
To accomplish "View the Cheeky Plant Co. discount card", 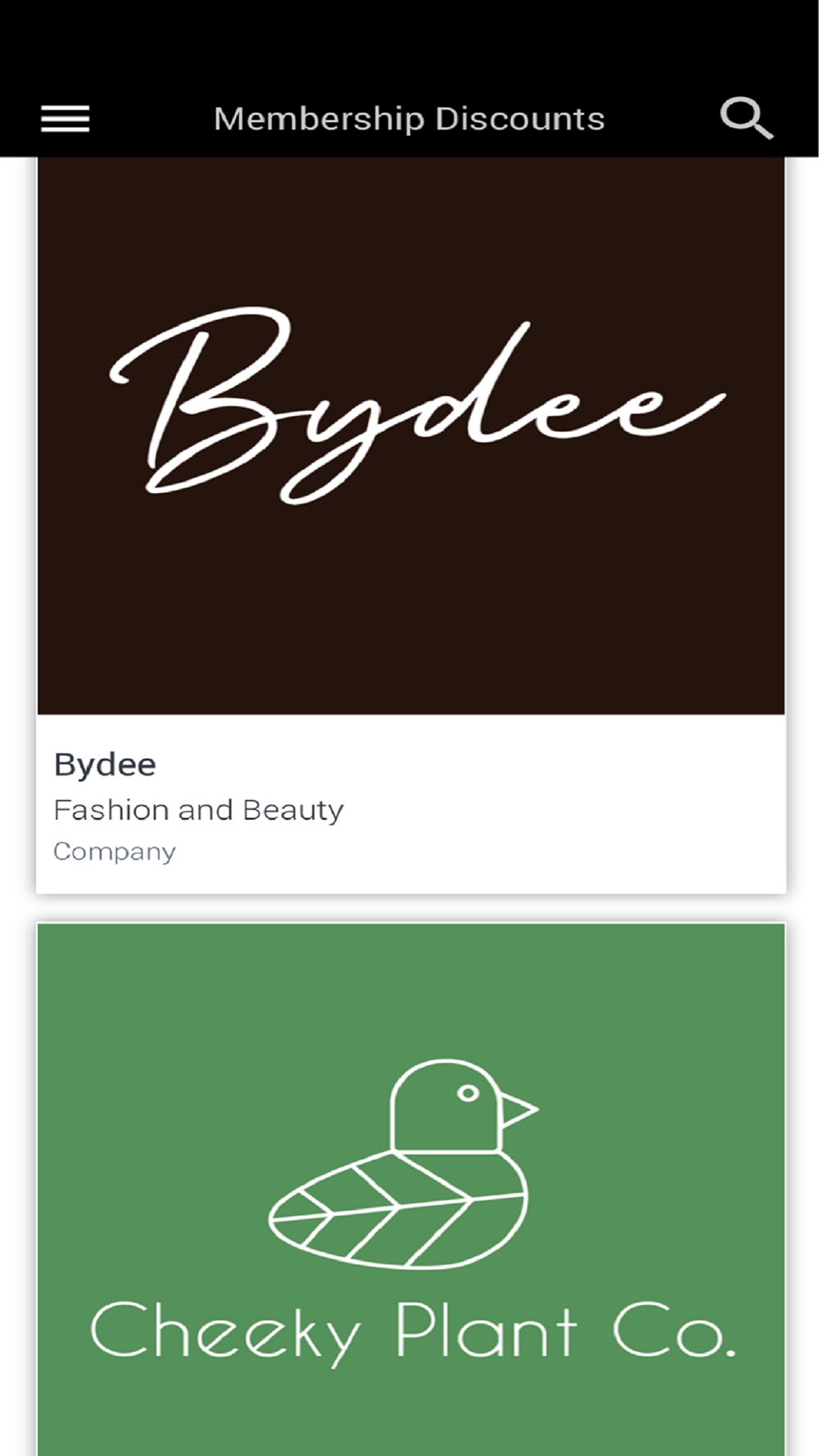I will (x=411, y=1189).
